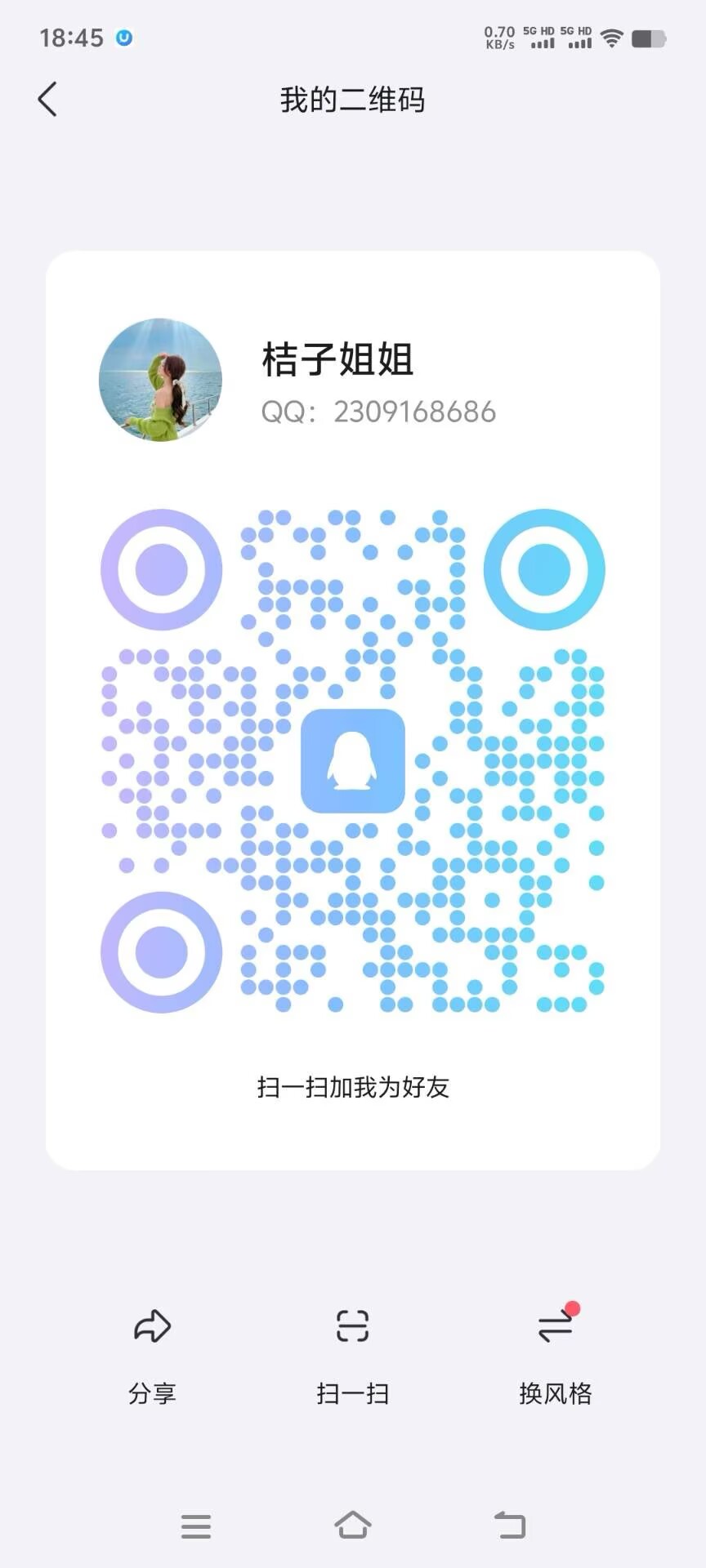The width and height of the screenshot is (706, 1568).
Task: Tap the 换风格 text label
Action: pos(554,1392)
